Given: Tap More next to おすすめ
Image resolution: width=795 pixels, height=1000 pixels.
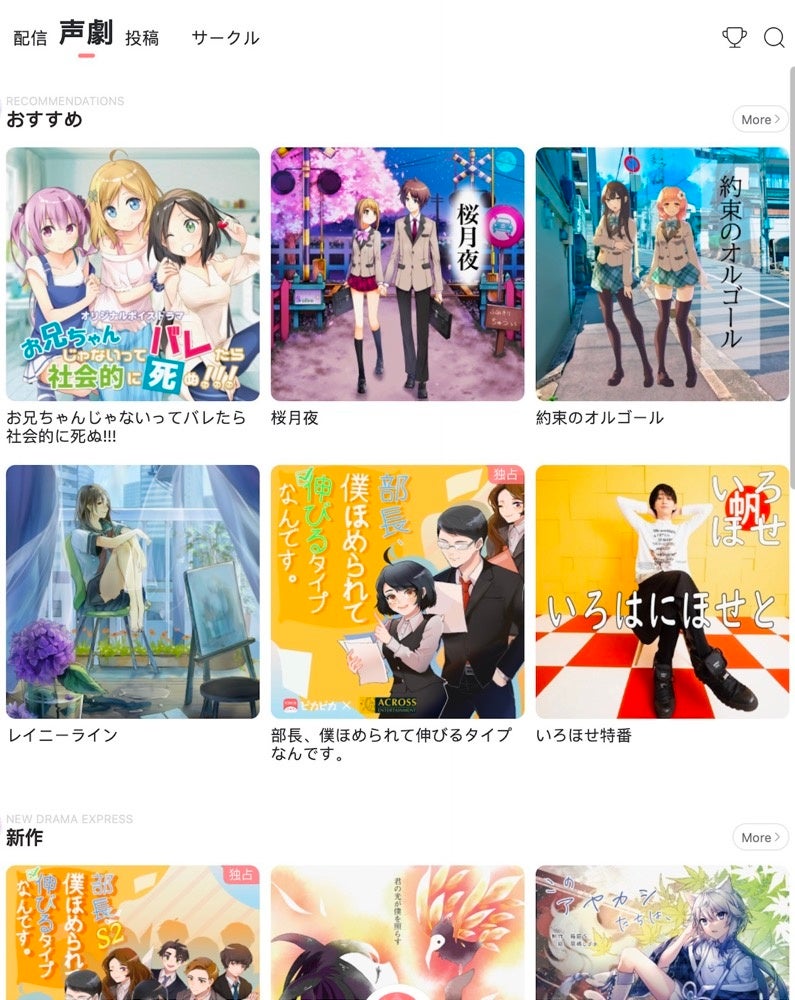Looking at the screenshot, I should pyautogui.click(x=760, y=119).
